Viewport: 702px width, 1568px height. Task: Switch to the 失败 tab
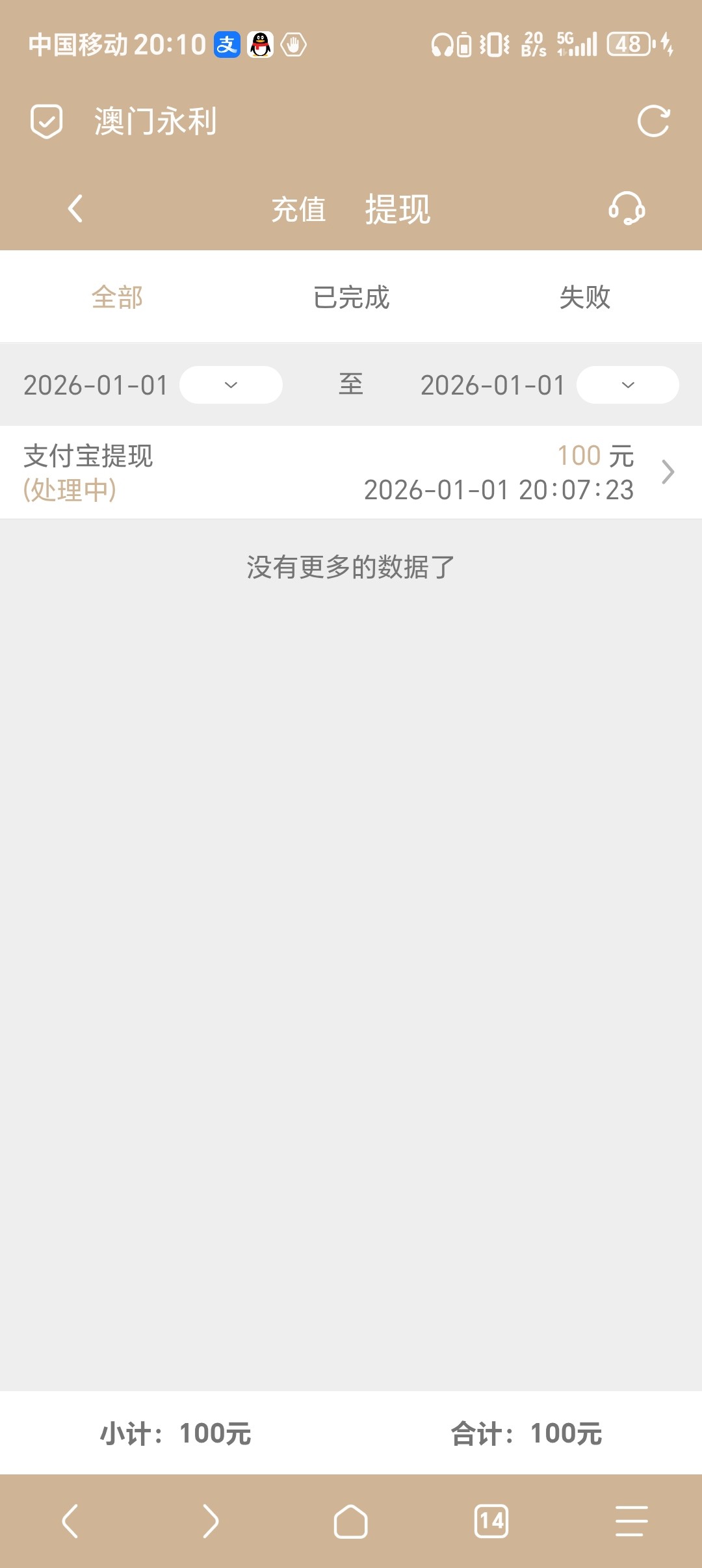pyautogui.click(x=584, y=298)
